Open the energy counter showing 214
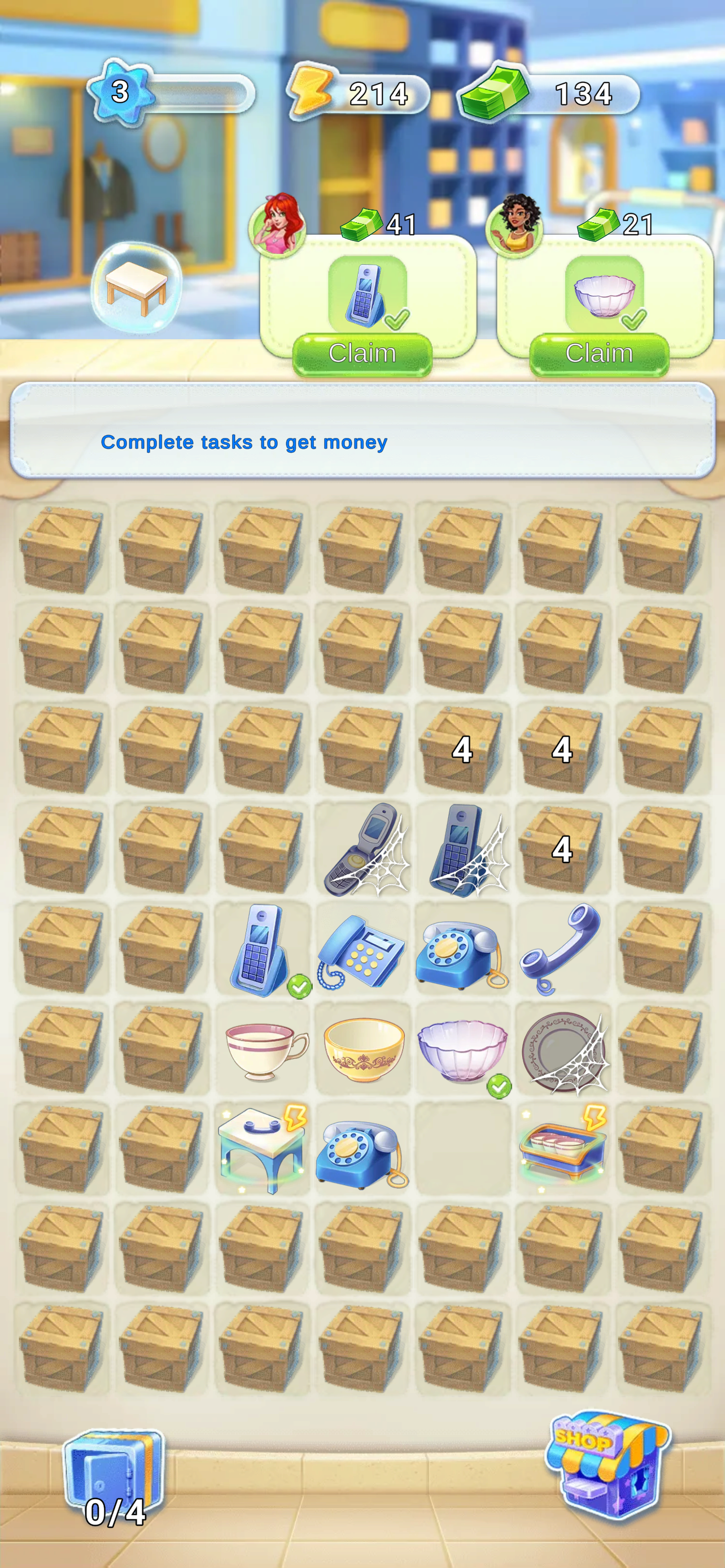The height and width of the screenshot is (1568, 725). (x=359, y=94)
